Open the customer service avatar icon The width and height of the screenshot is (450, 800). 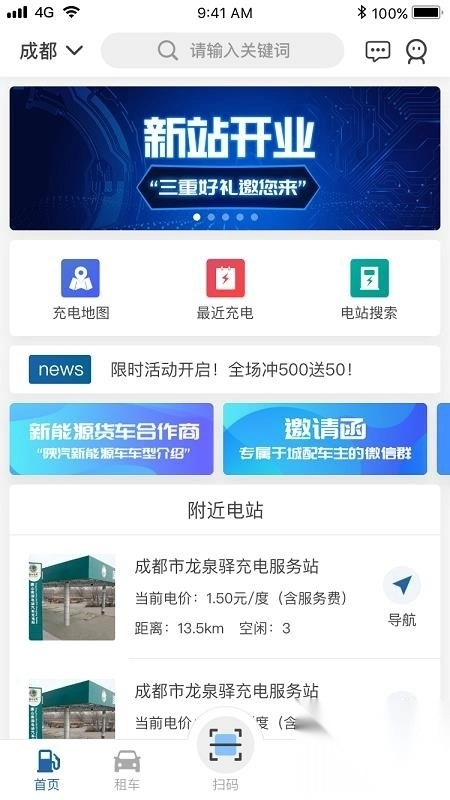[416, 52]
